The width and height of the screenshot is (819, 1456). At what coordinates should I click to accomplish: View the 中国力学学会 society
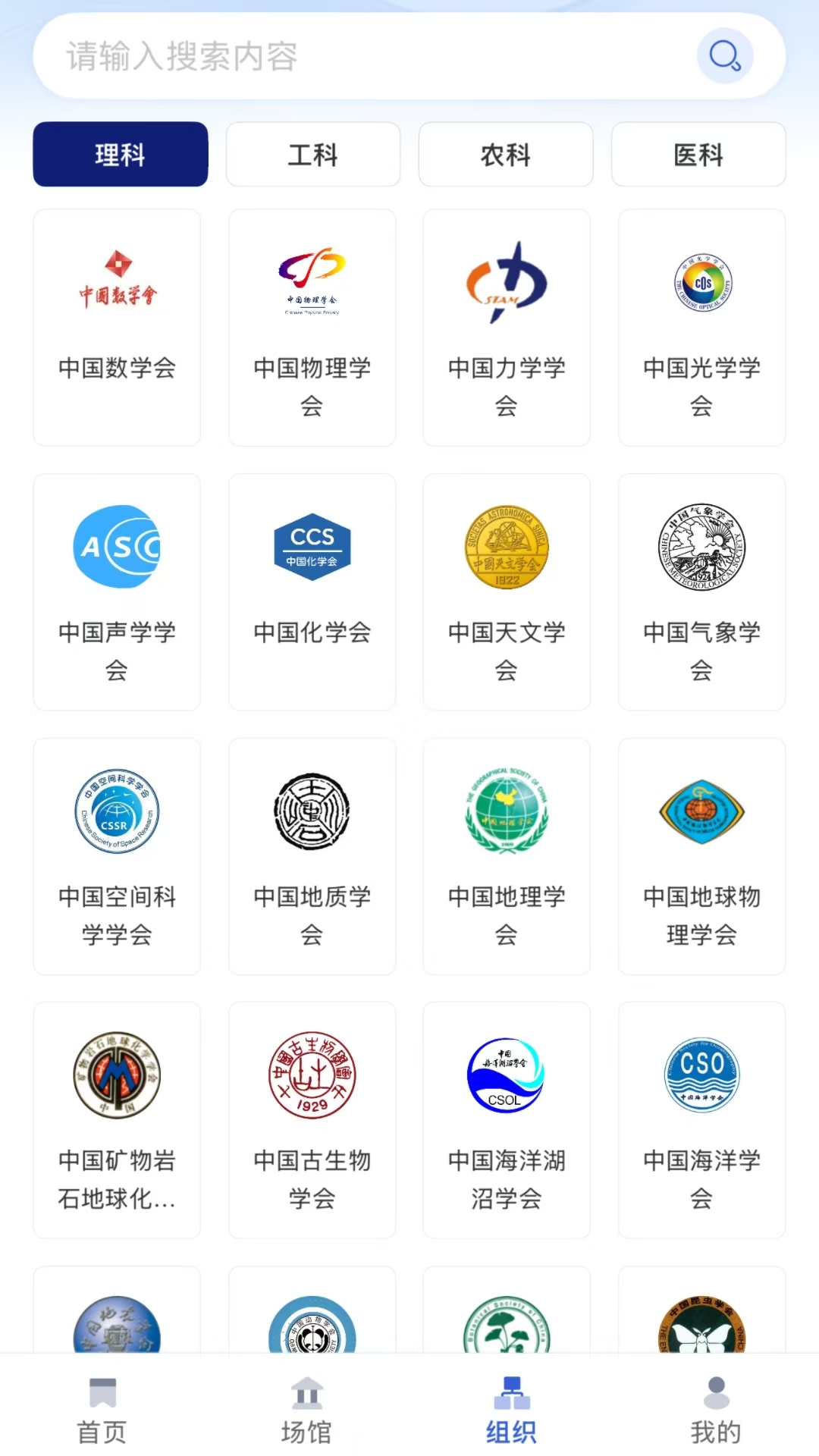pos(506,328)
